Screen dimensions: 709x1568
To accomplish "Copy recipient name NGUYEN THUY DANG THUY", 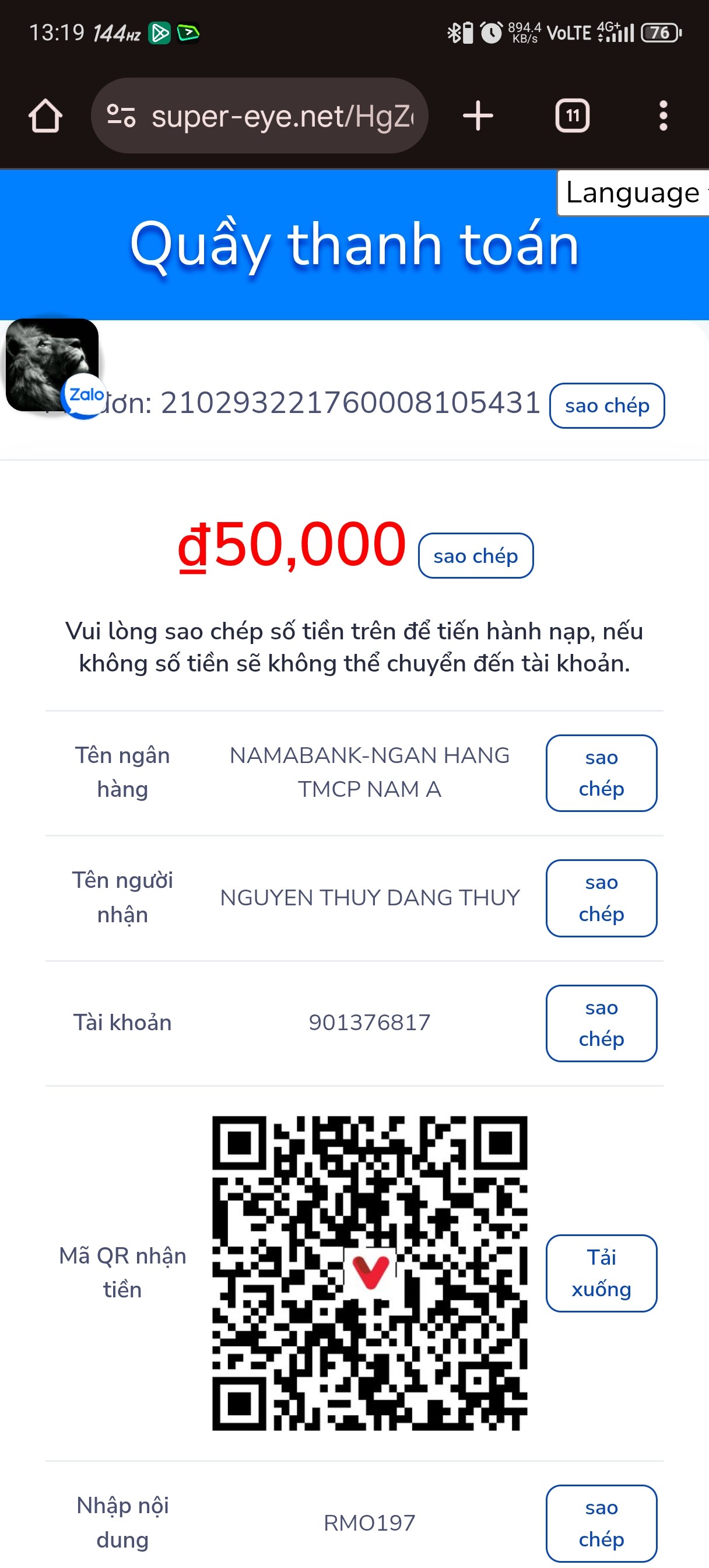I will click(601, 898).
